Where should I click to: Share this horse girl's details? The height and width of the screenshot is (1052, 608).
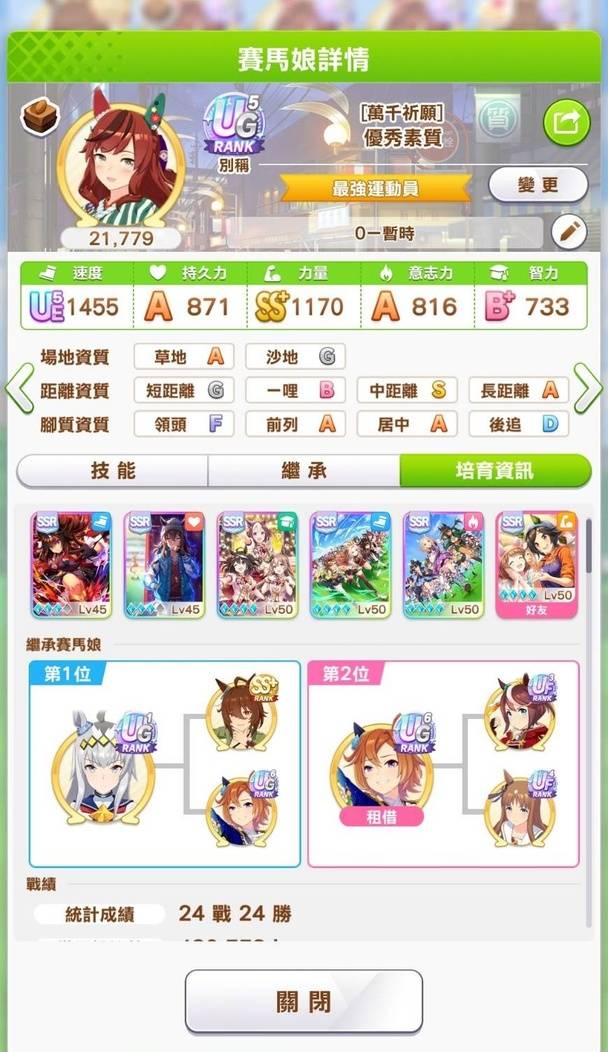coord(566,123)
